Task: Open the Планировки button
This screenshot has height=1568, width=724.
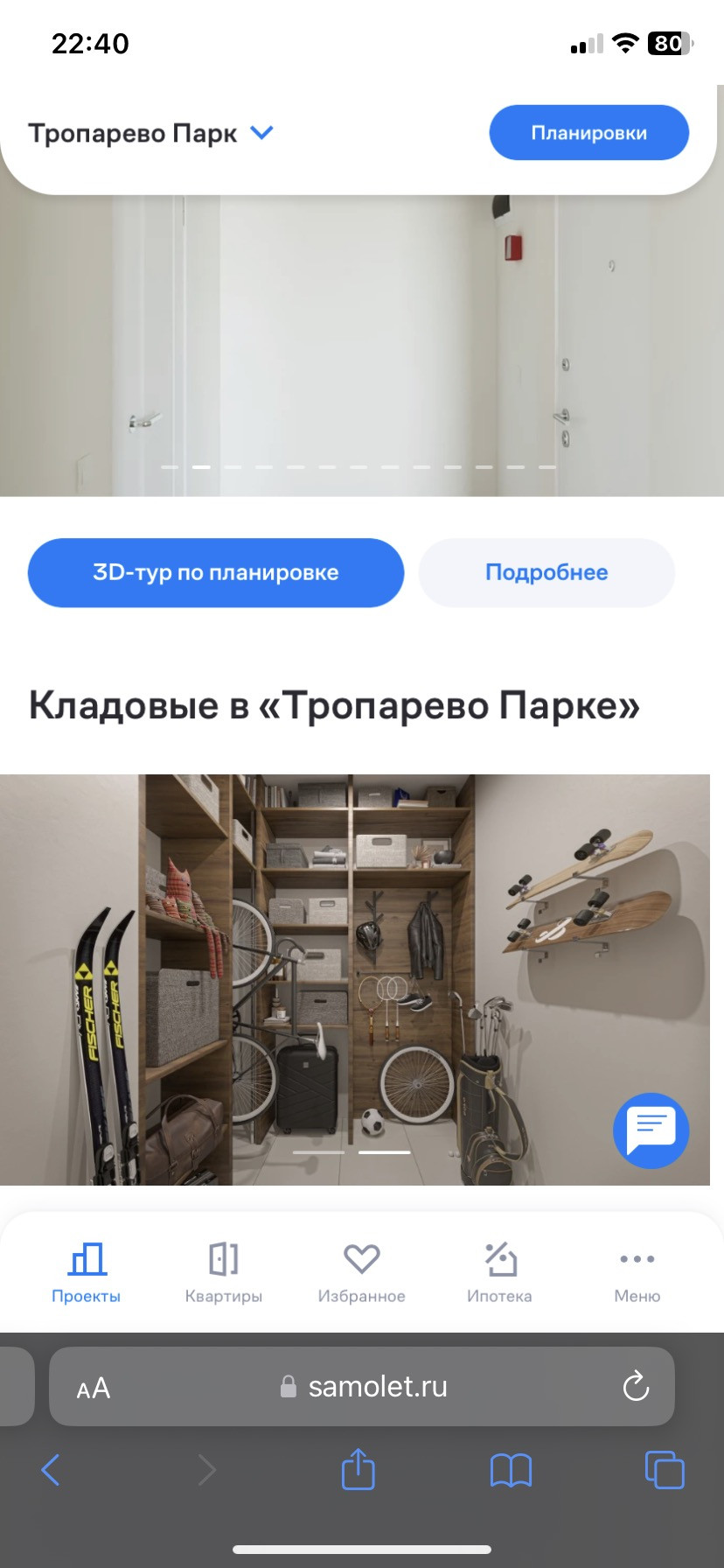Action: pyautogui.click(x=588, y=133)
